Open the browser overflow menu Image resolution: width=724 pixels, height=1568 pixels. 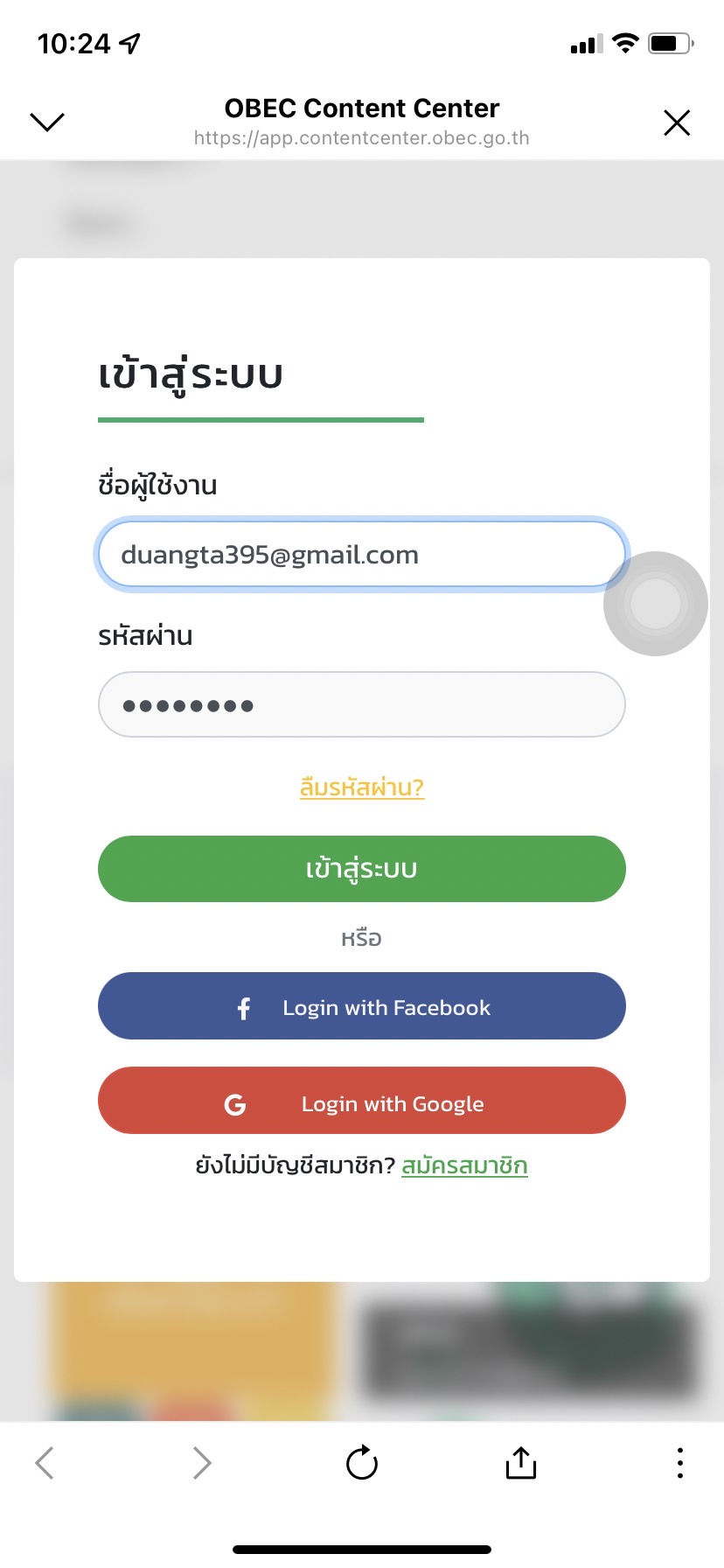click(x=680, y=1463)
